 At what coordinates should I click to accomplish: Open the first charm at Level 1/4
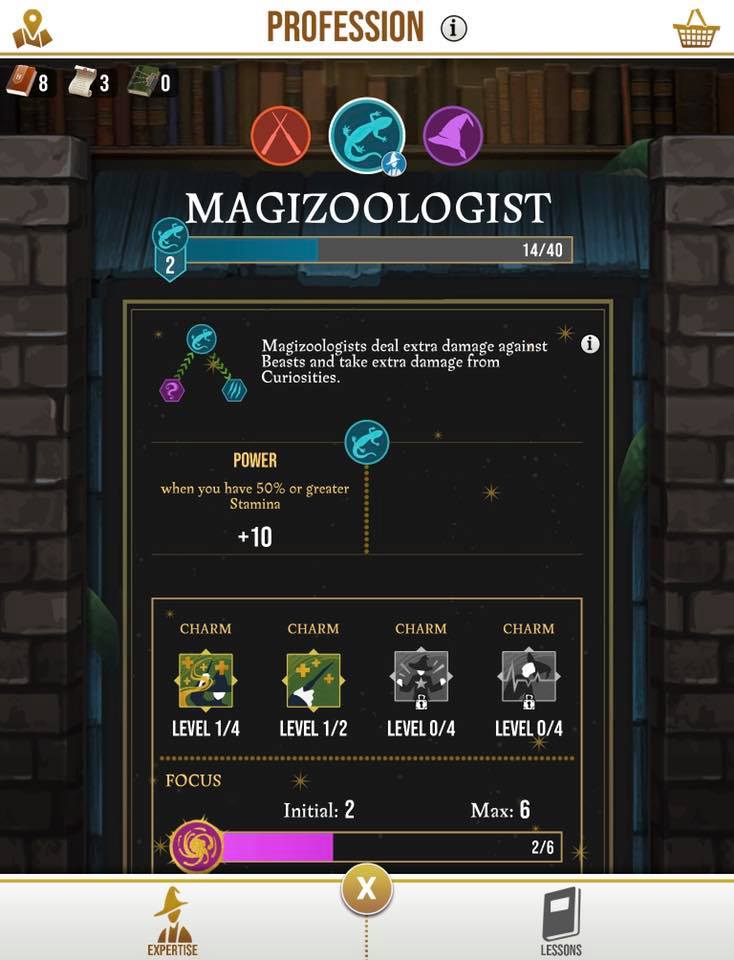(x=205, y=681)
